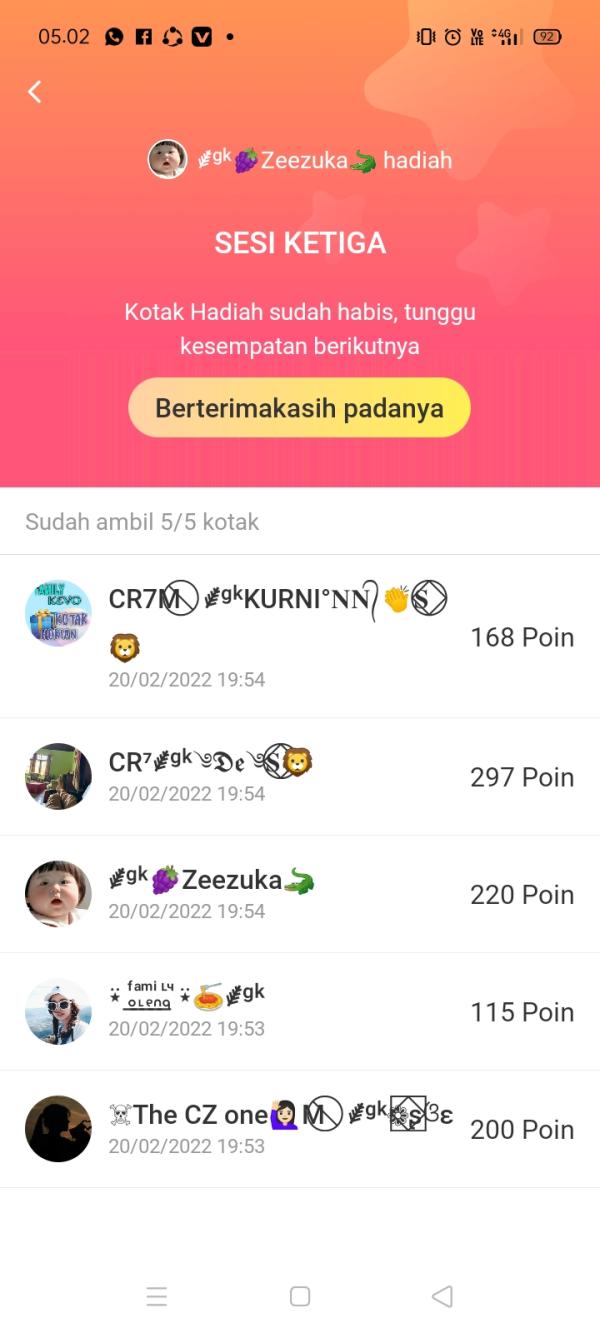Open the system recent apps menu

pyautogui.click(x=157, y=1296)
